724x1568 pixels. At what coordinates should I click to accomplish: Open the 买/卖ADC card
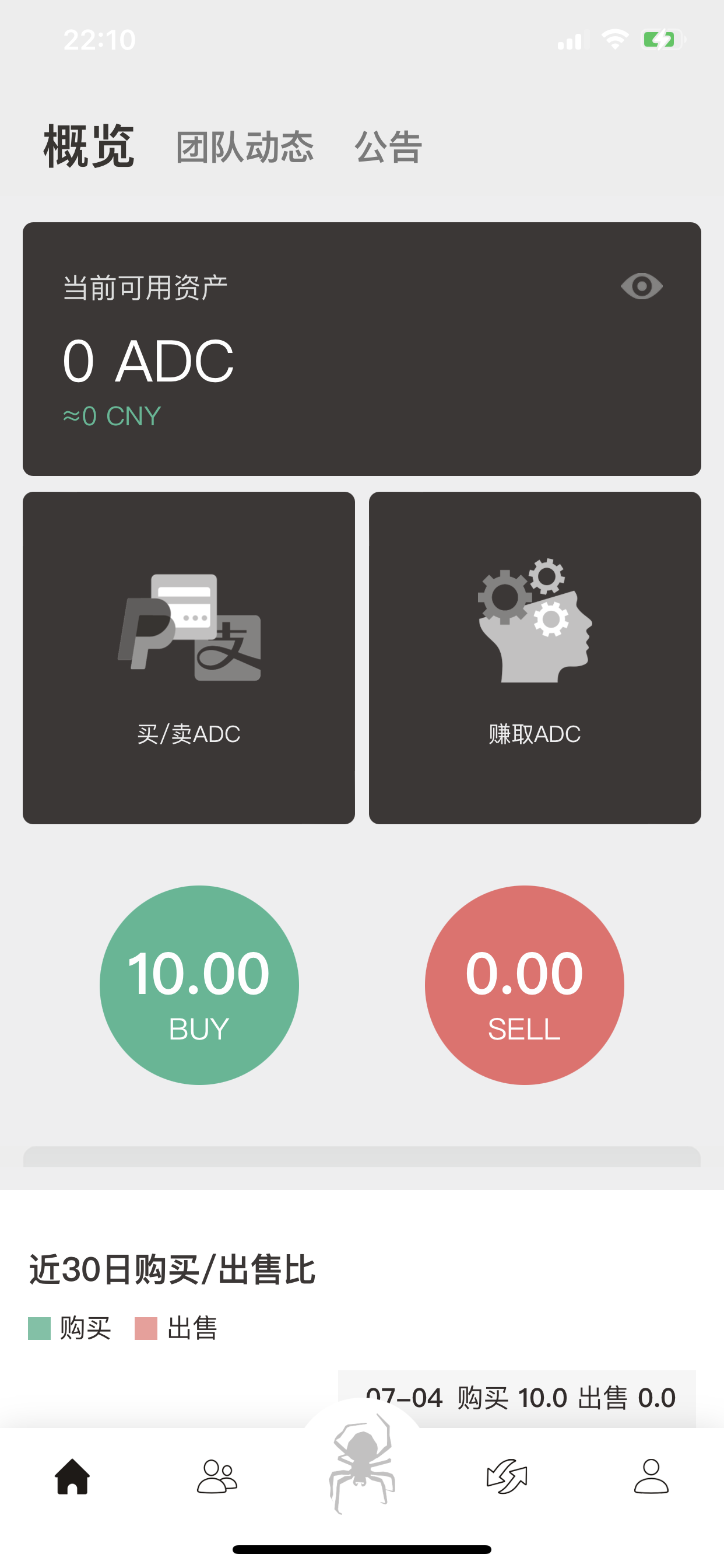point(189,657)
